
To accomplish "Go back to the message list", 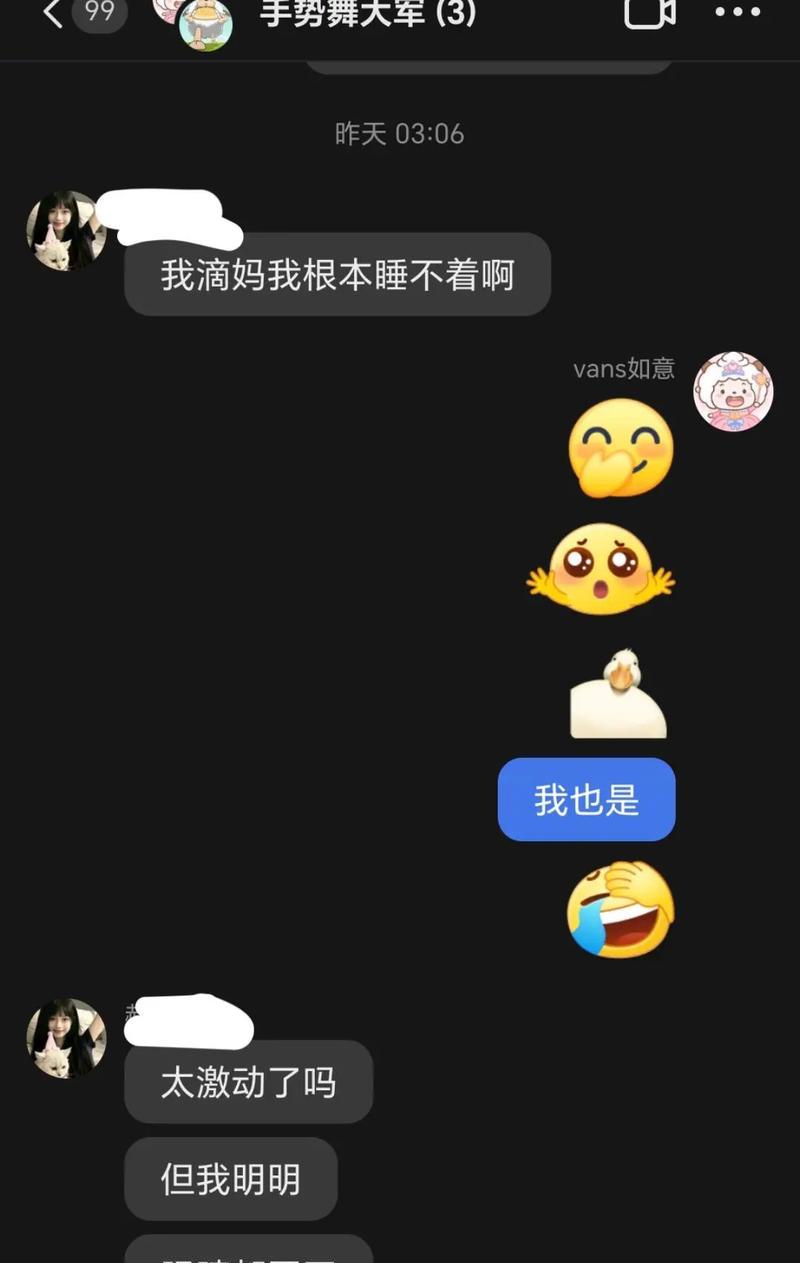I will coord(53,13).
